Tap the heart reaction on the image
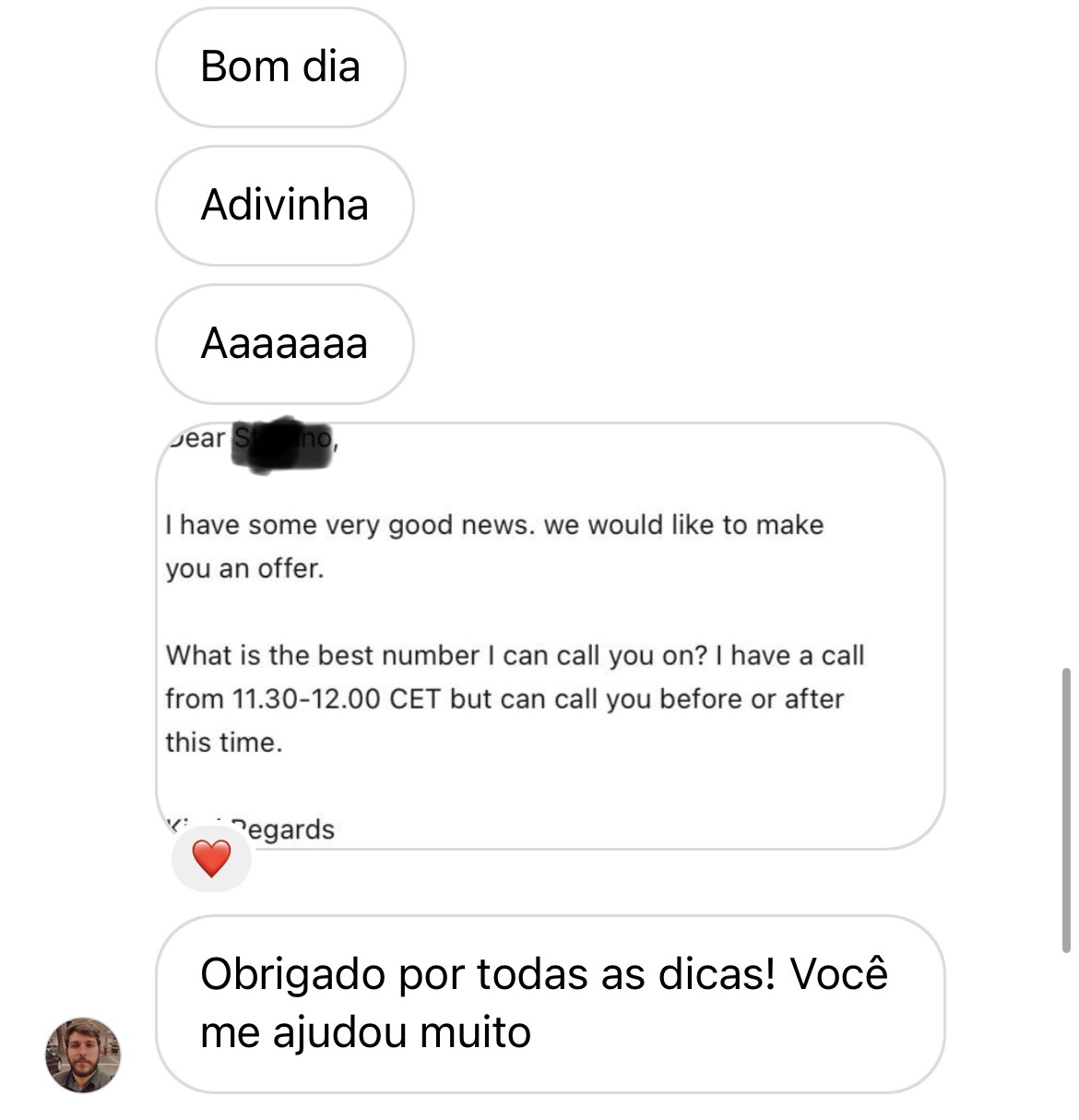The height and width of the screenshot is (1120, 1079). tap(211, 859)
